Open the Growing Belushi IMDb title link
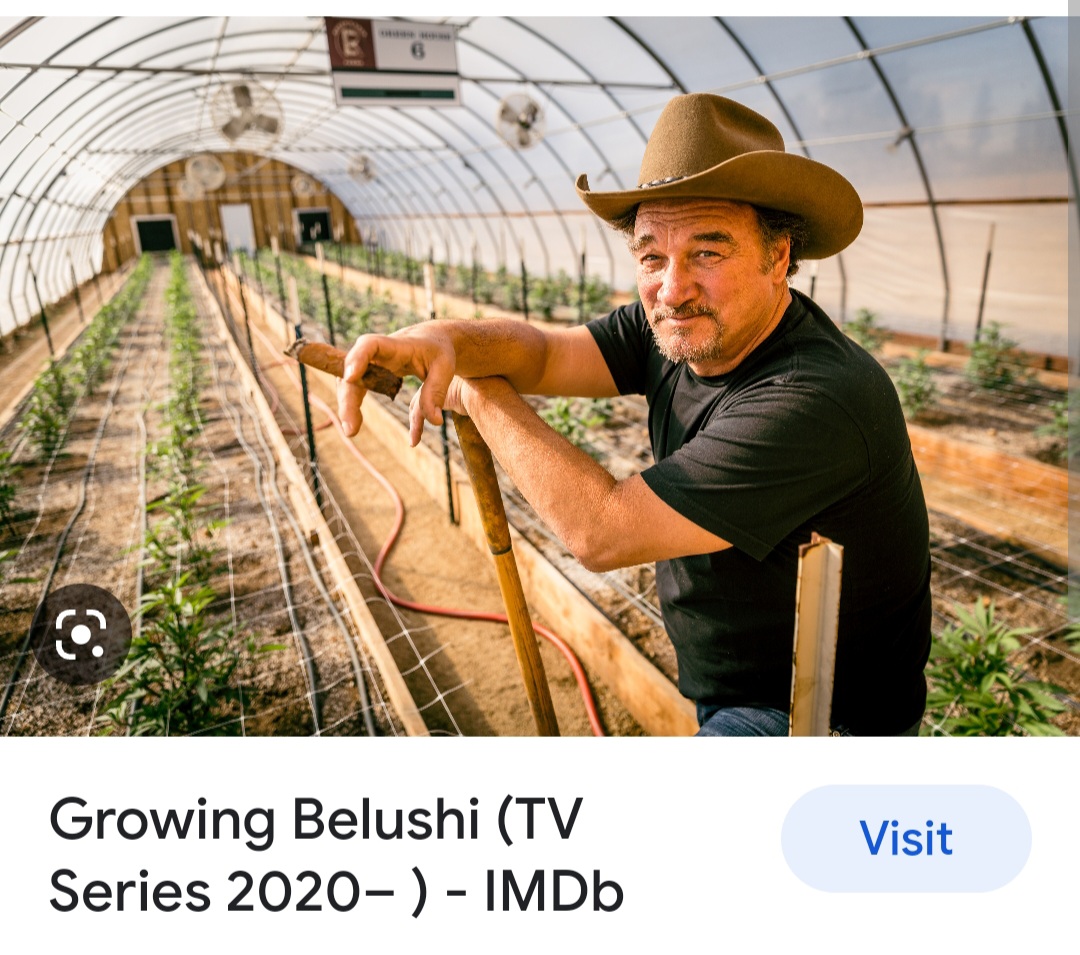The image size is (1080, 955). [x=336, y=854]
